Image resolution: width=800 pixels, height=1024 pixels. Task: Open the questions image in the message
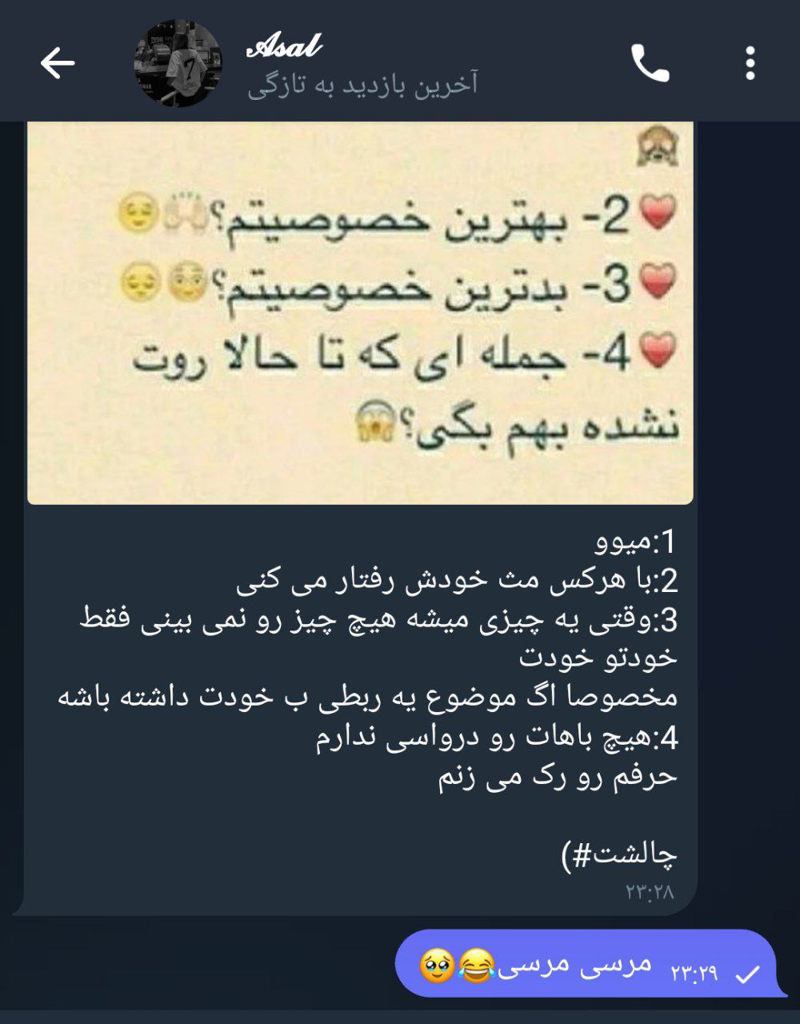pyautogui.click(x=360, y=310)
